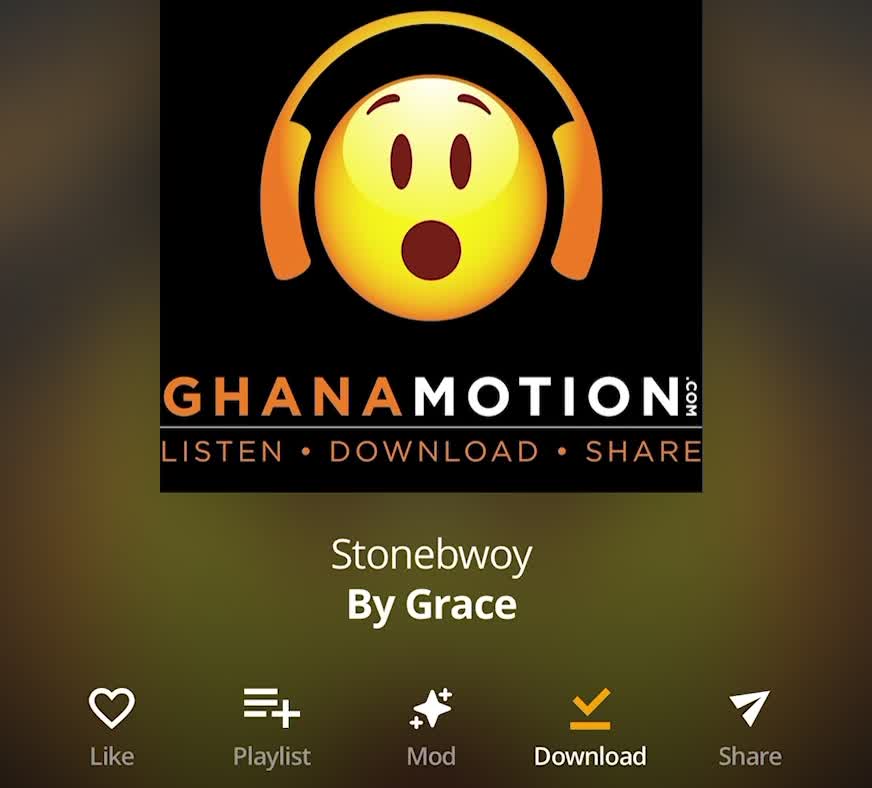
Task: Open the Mod option
Action: click(x=432, y=726)
